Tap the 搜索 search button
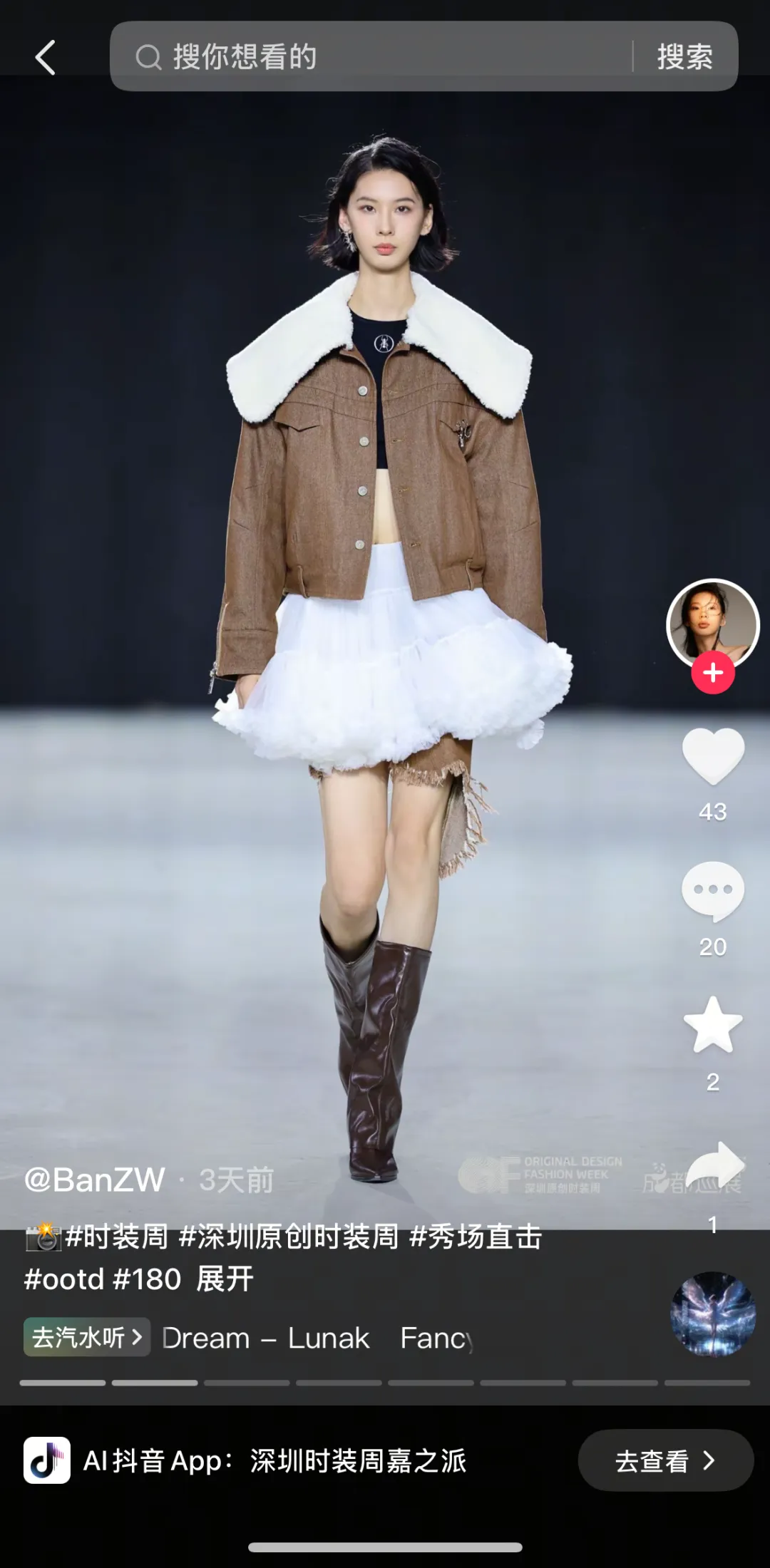This screenshot has height=1568, width=770. [685, 56]
